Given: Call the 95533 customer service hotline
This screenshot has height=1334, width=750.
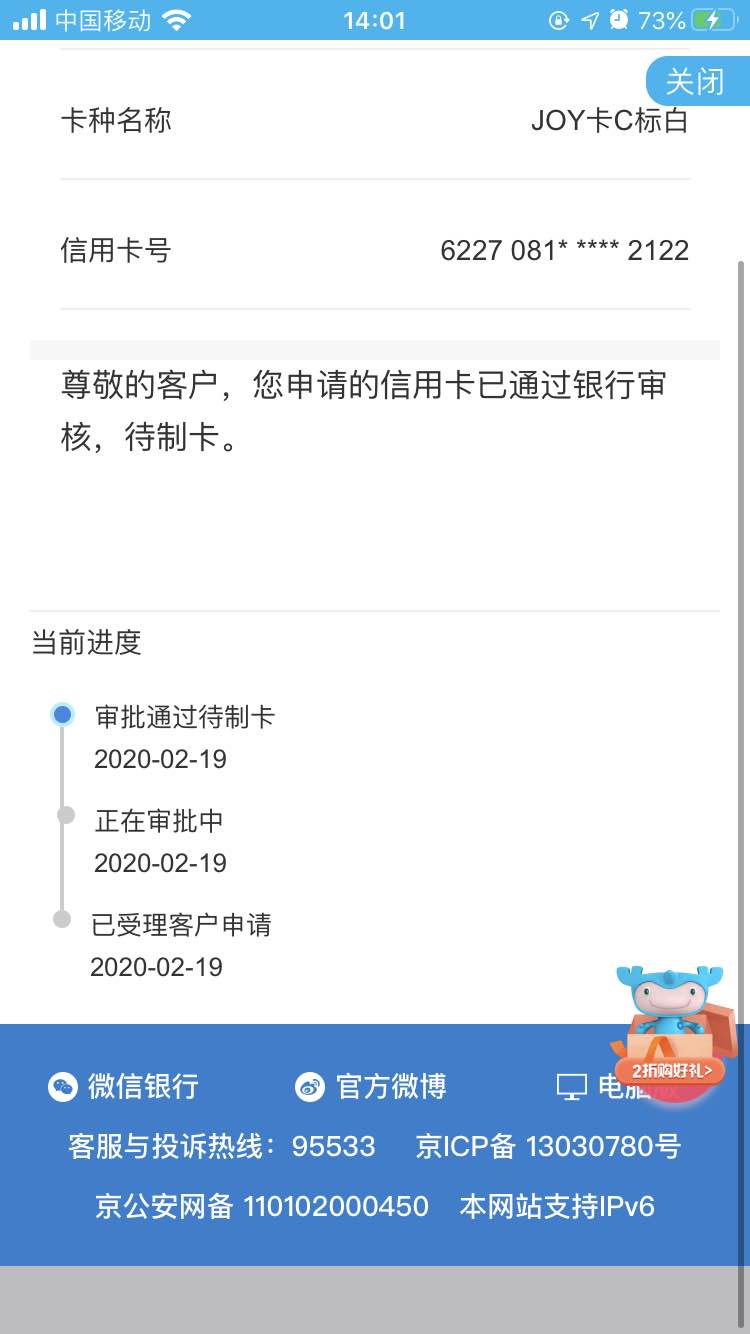Looking at the screenshot, I should tap(333, 1146).
